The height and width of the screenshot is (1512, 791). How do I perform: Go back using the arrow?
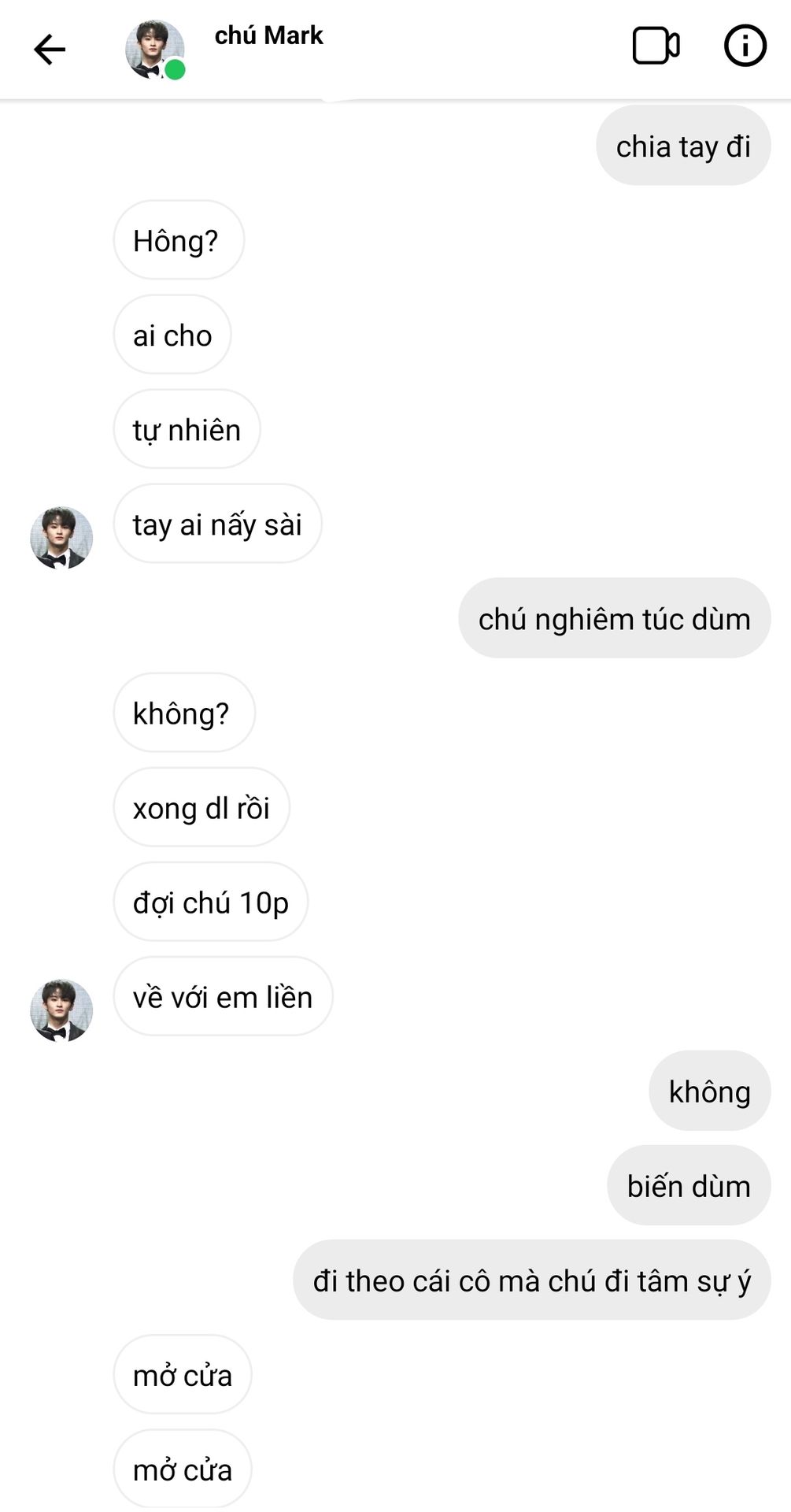click(x=49, y=49)
